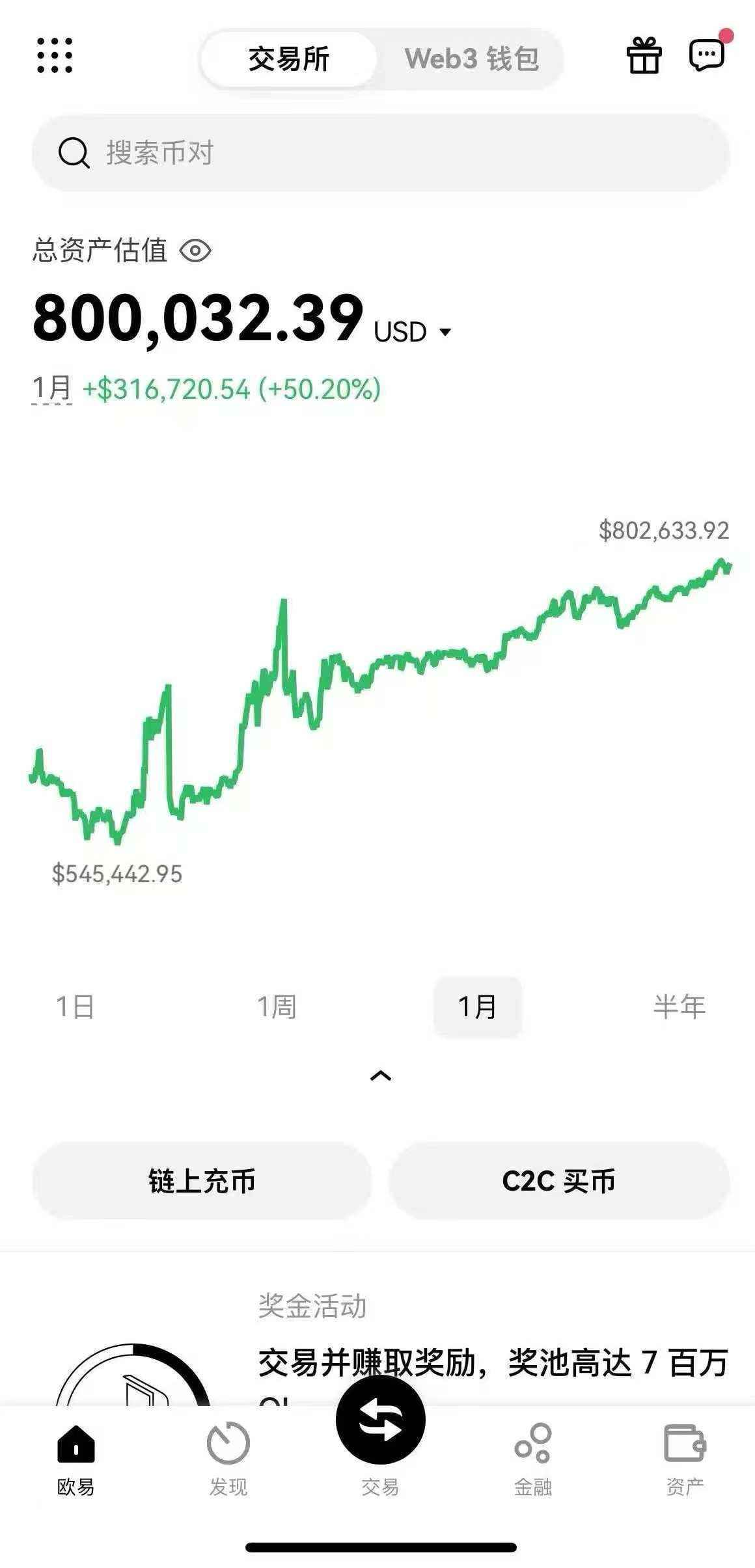
Task: Hide total asset value with eye icon
Action: coord(195,250)
